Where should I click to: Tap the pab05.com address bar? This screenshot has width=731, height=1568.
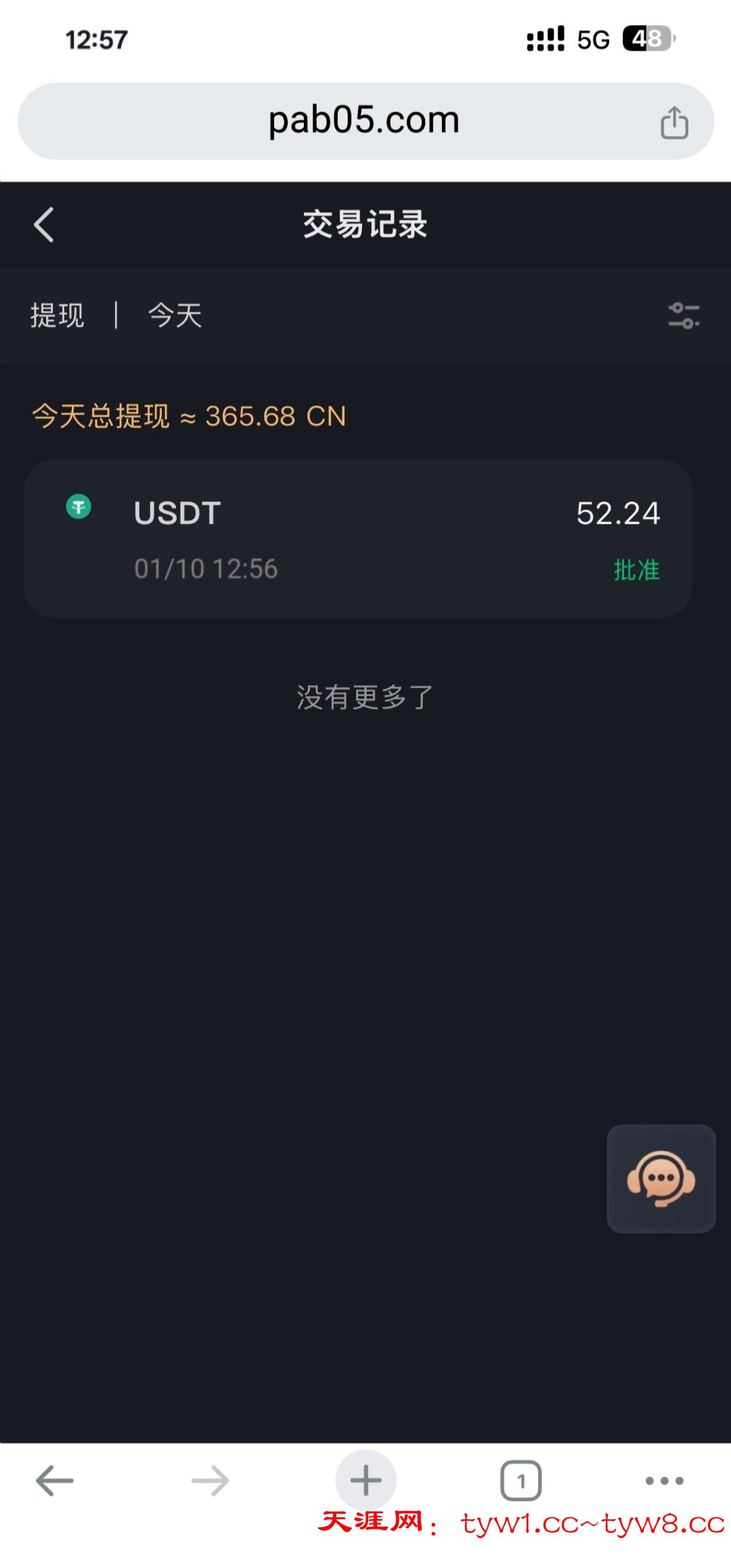[364, 121]
